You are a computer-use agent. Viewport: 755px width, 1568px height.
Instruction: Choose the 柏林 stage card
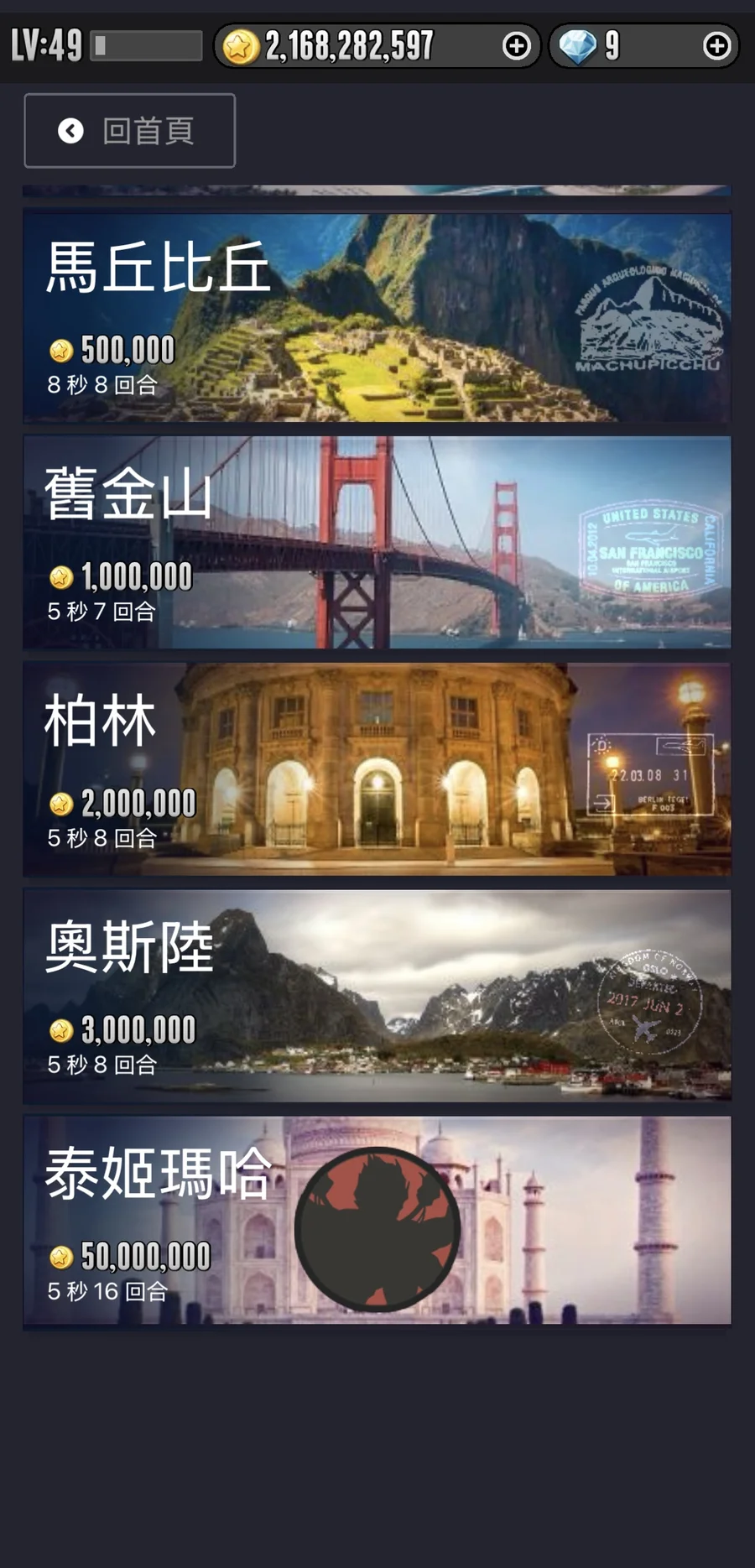[x=377, y=768]
